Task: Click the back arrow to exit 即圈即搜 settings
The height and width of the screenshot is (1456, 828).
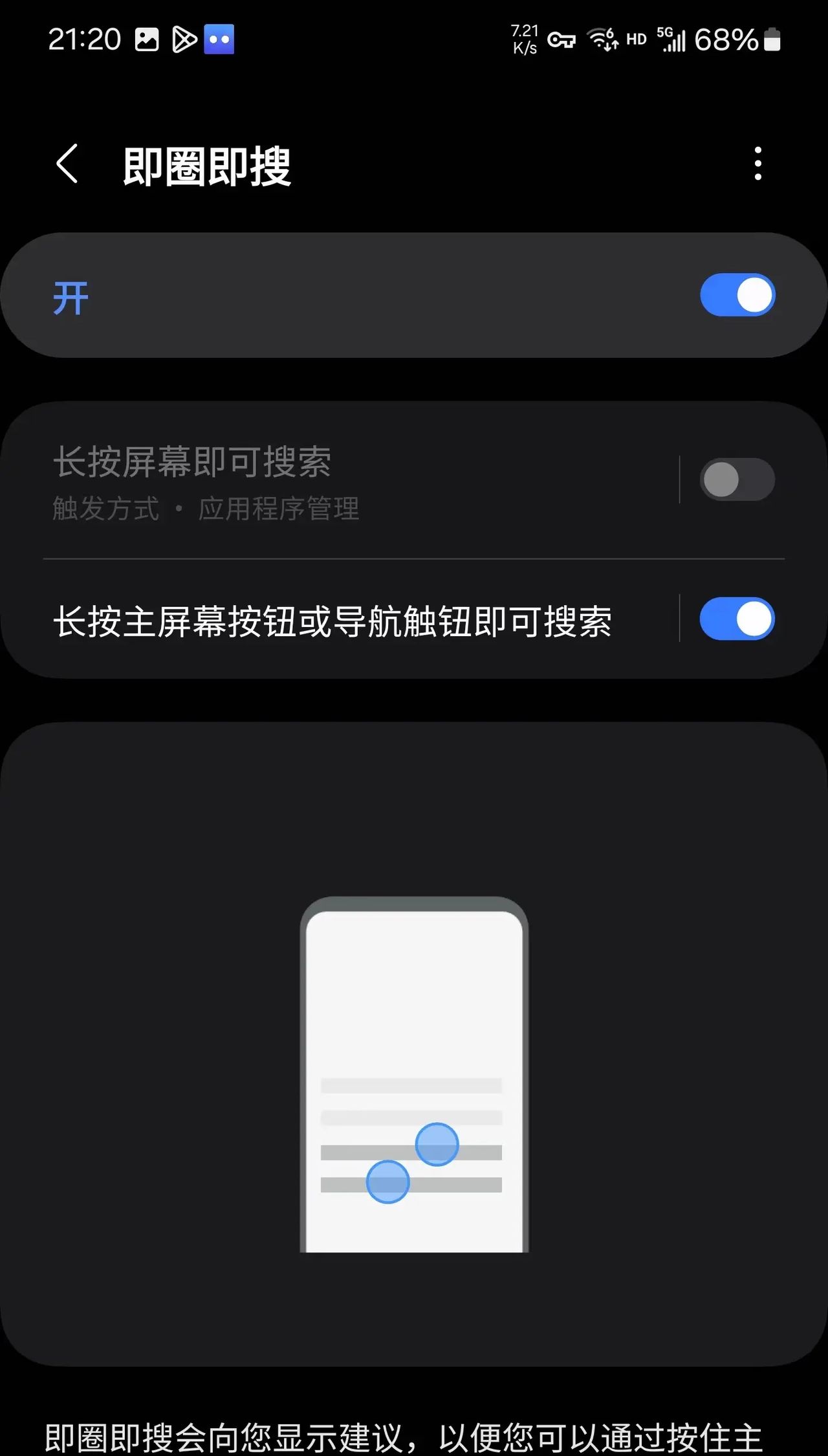Action: [x=66, y=165]
